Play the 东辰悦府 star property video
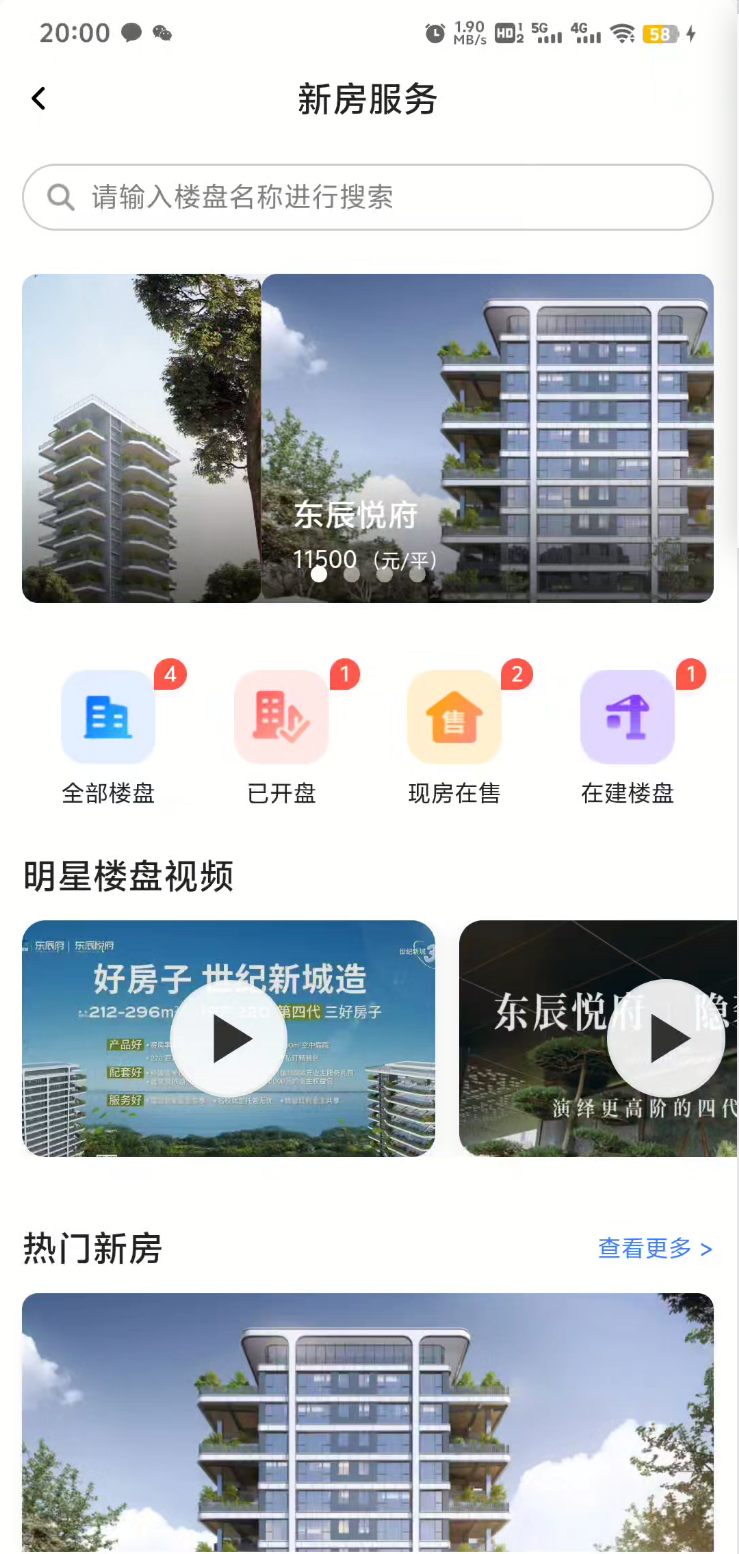The height and width of the screenshot is (1554, 739). (666, 1039)
